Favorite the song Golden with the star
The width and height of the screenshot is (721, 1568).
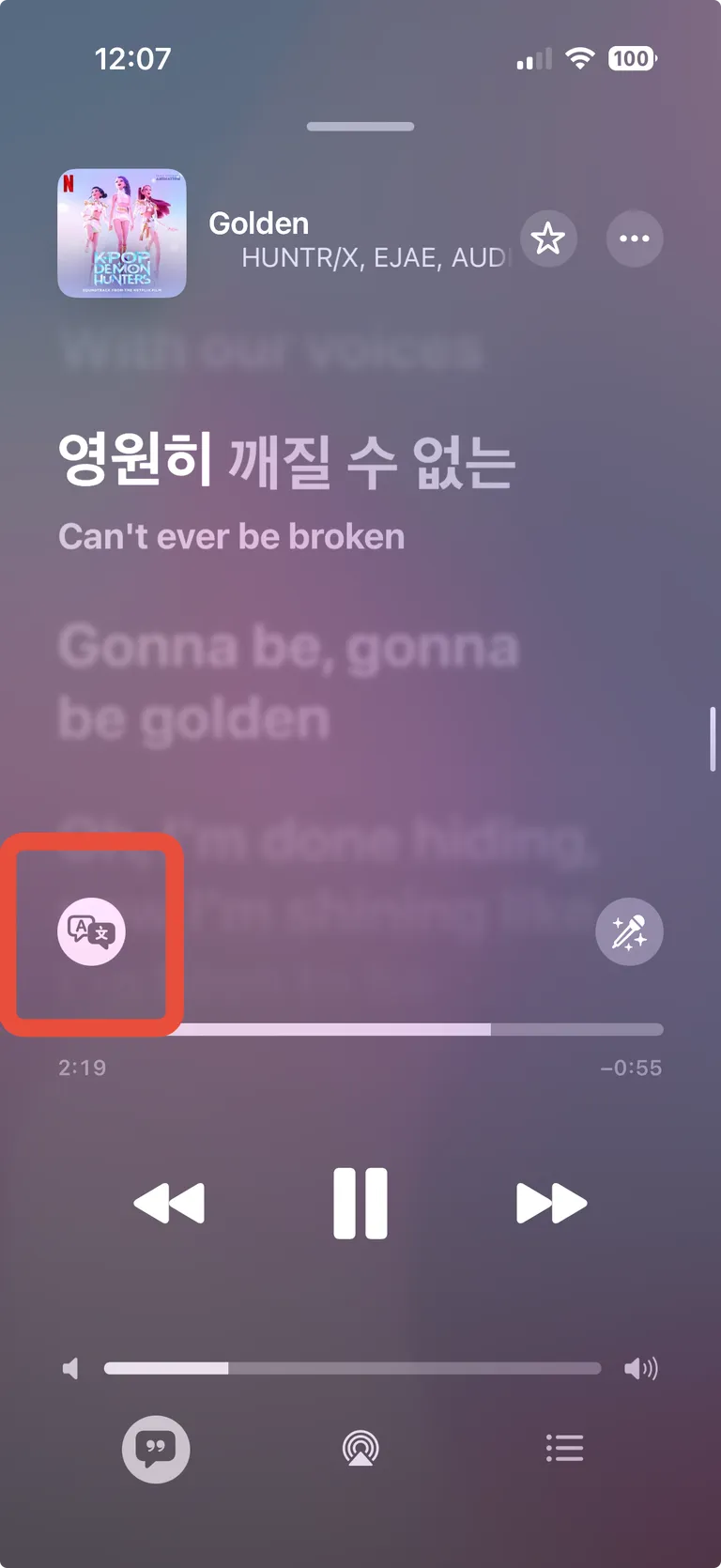(548, 238)
